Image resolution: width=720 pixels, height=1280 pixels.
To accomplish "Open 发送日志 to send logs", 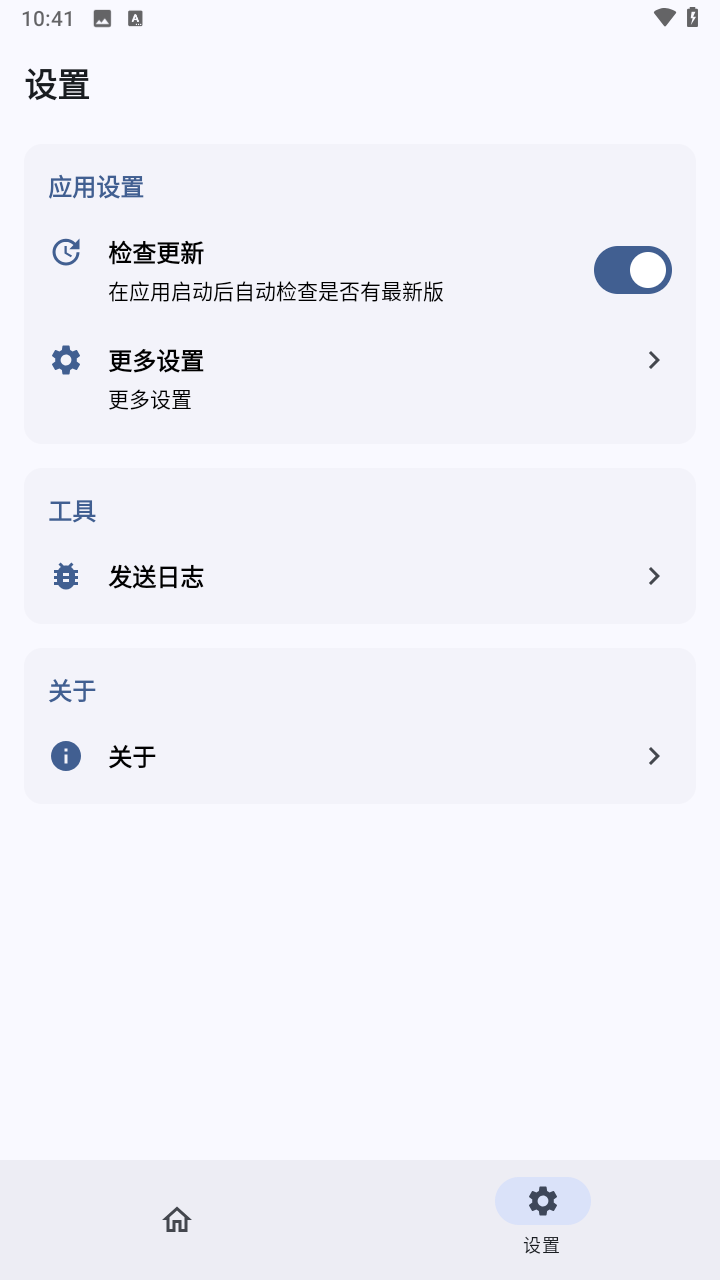I will (x=359, y=576).
